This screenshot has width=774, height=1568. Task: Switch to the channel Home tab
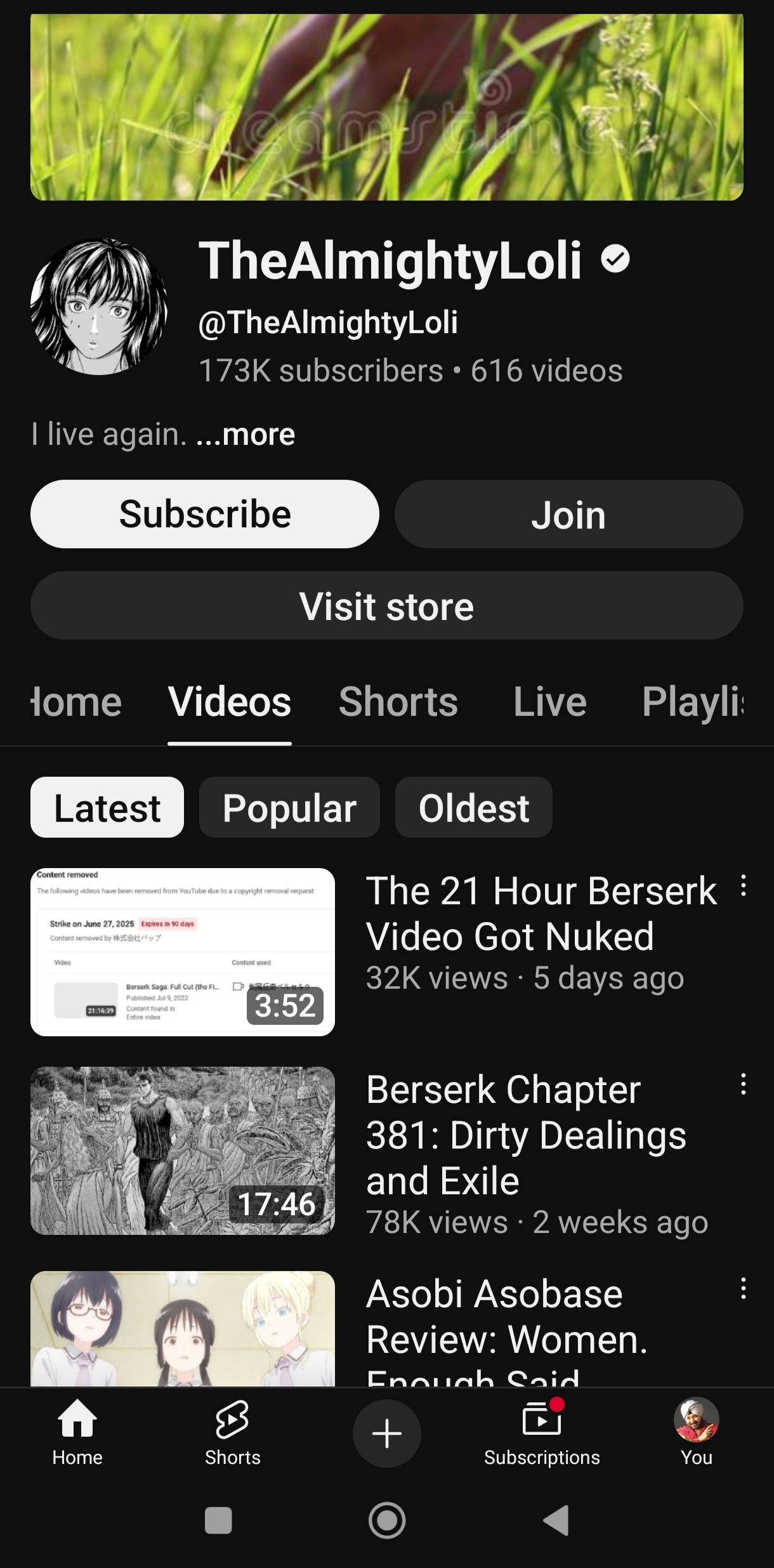point(76,702)
